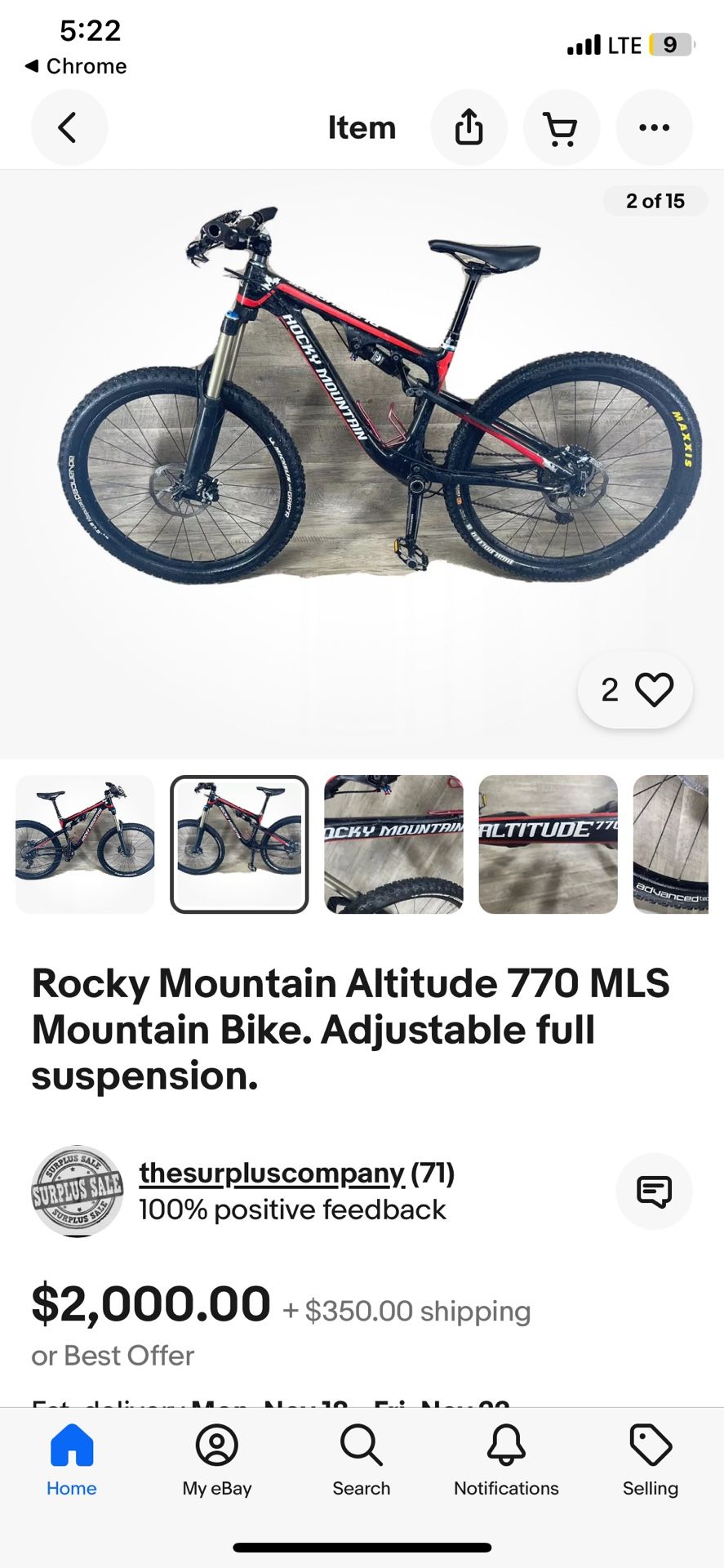Open the shopping cart

[x=562, y=127]
